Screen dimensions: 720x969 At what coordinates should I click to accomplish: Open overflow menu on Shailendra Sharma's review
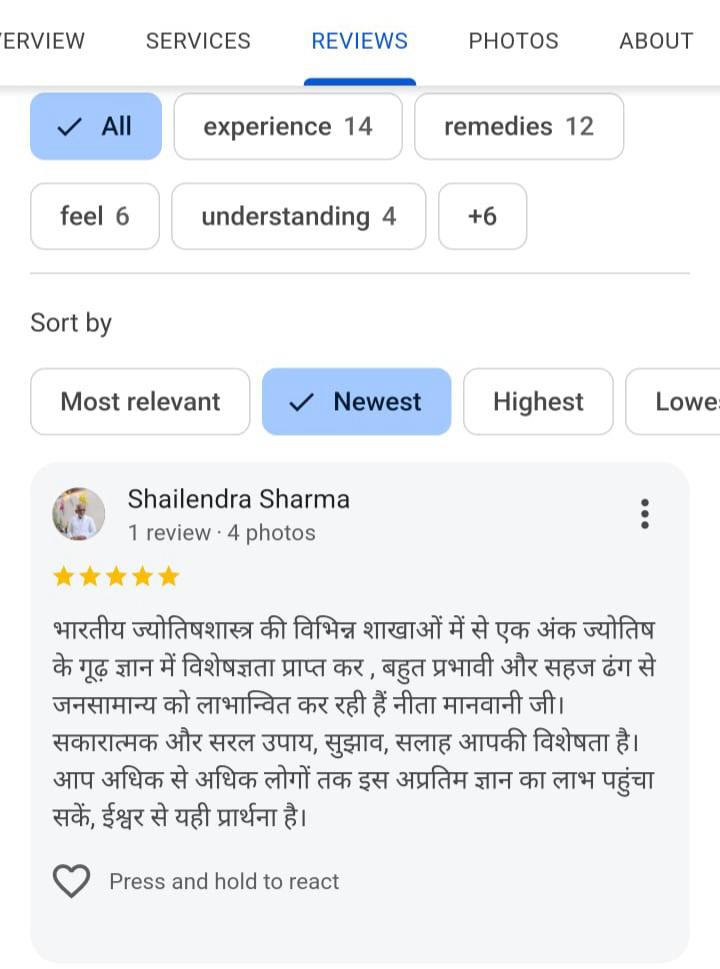coord(645,514)
